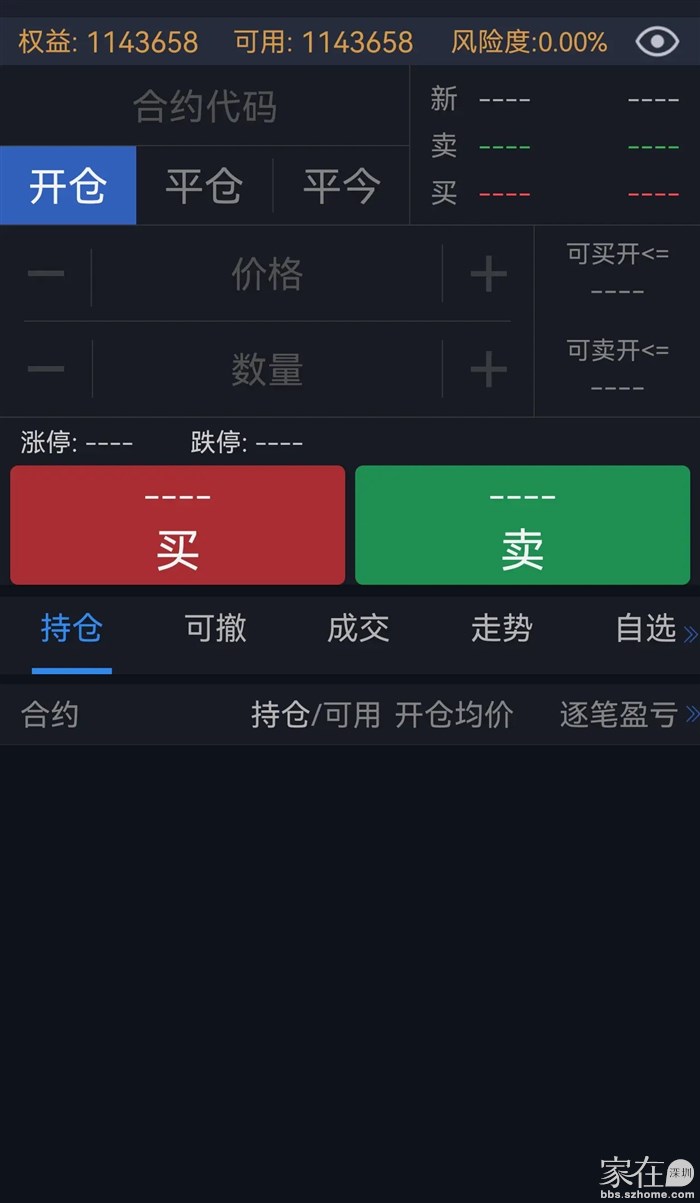The width and height of the screenshot is (700, 1203).
Task: Tap the green 卖 sell button
Action: (x=522, y=526)
